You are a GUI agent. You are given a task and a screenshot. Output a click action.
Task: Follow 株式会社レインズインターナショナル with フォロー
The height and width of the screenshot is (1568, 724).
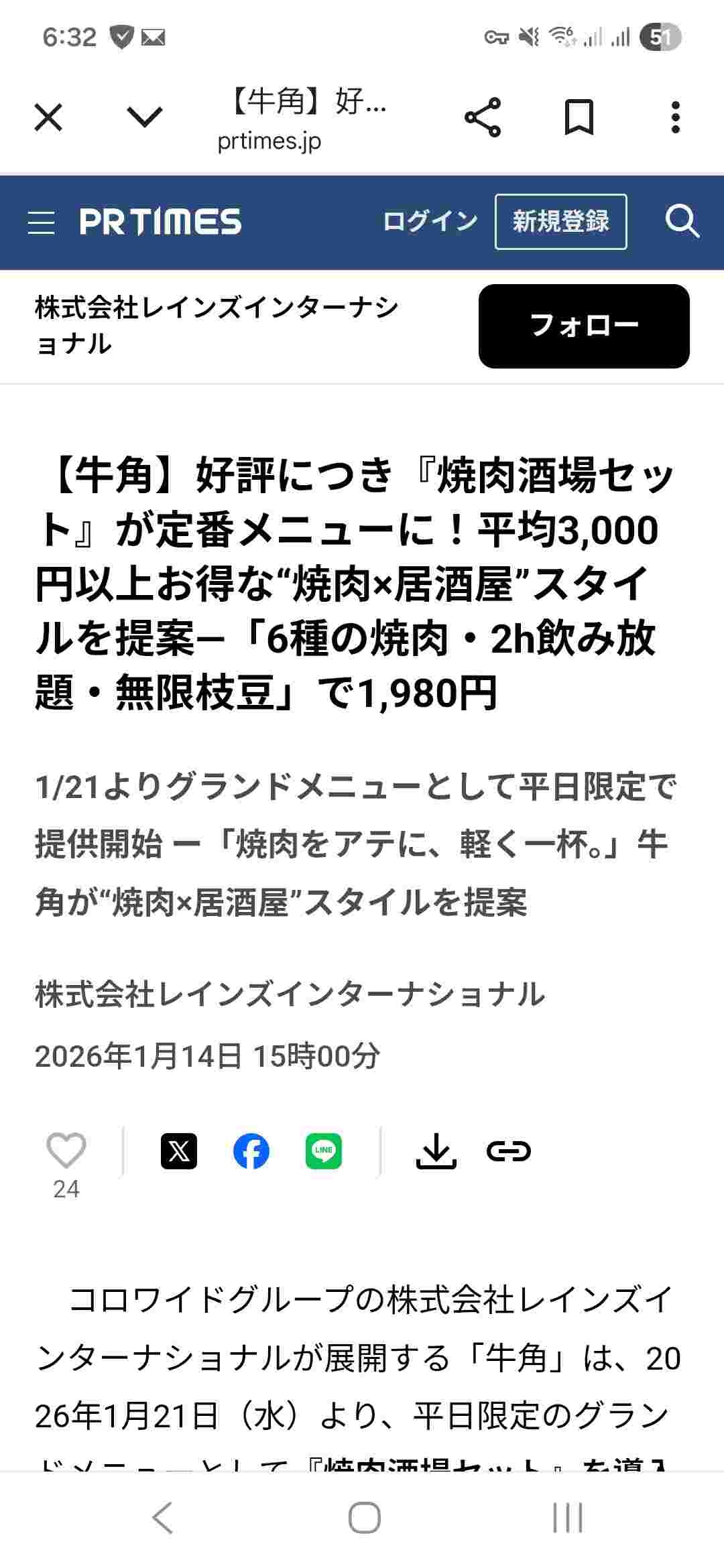pos(583,326)
